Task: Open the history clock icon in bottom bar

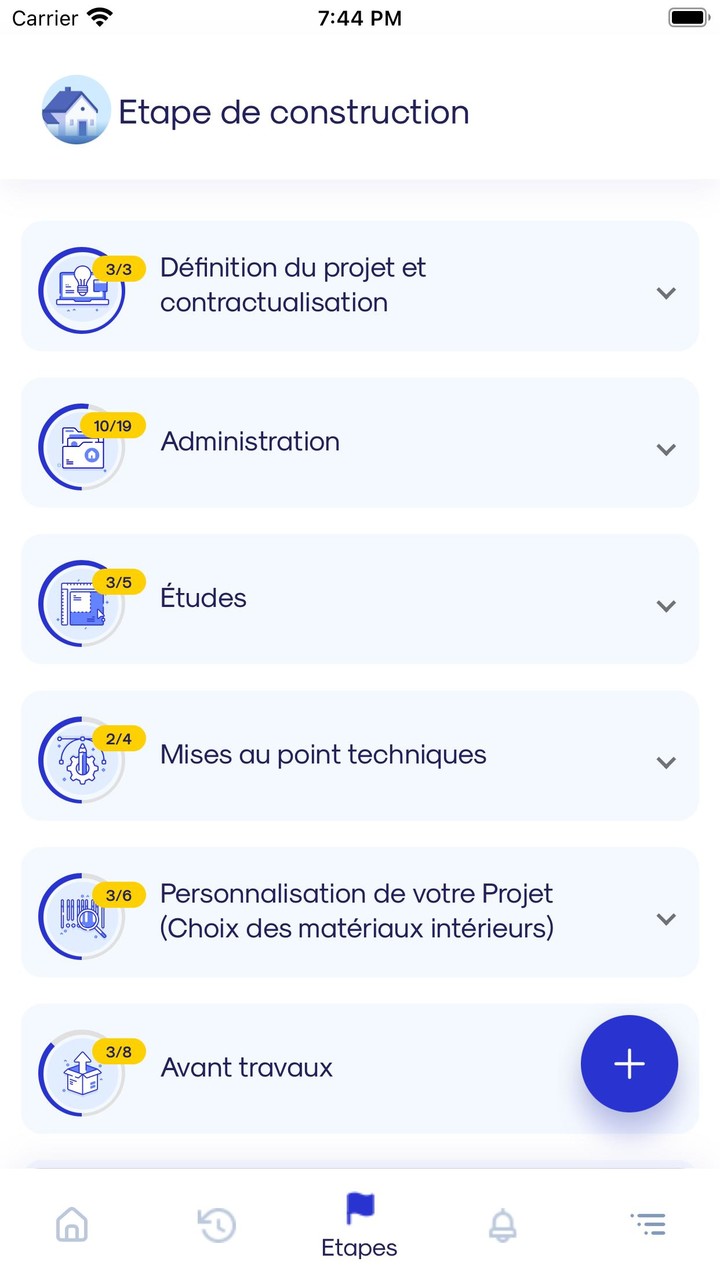Action: pos(215,1222)
